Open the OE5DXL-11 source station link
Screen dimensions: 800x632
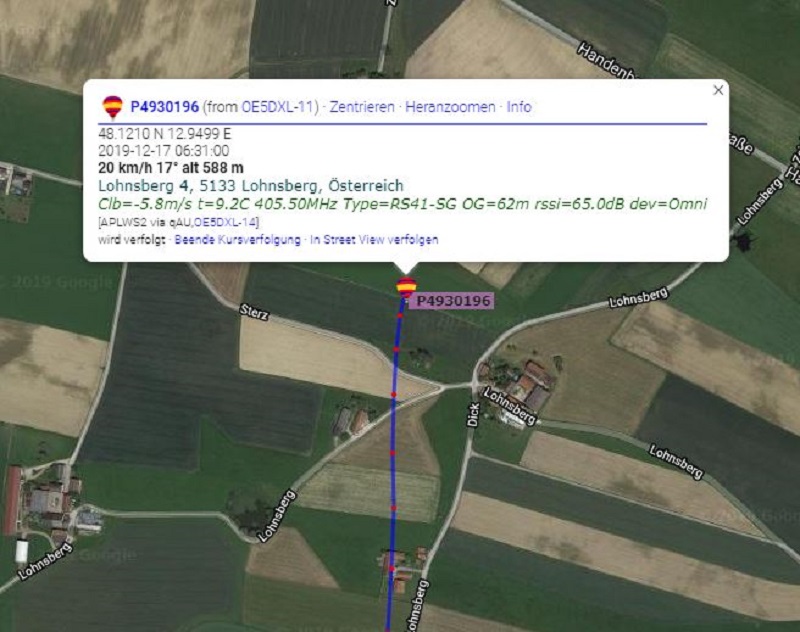coord(279,106)
